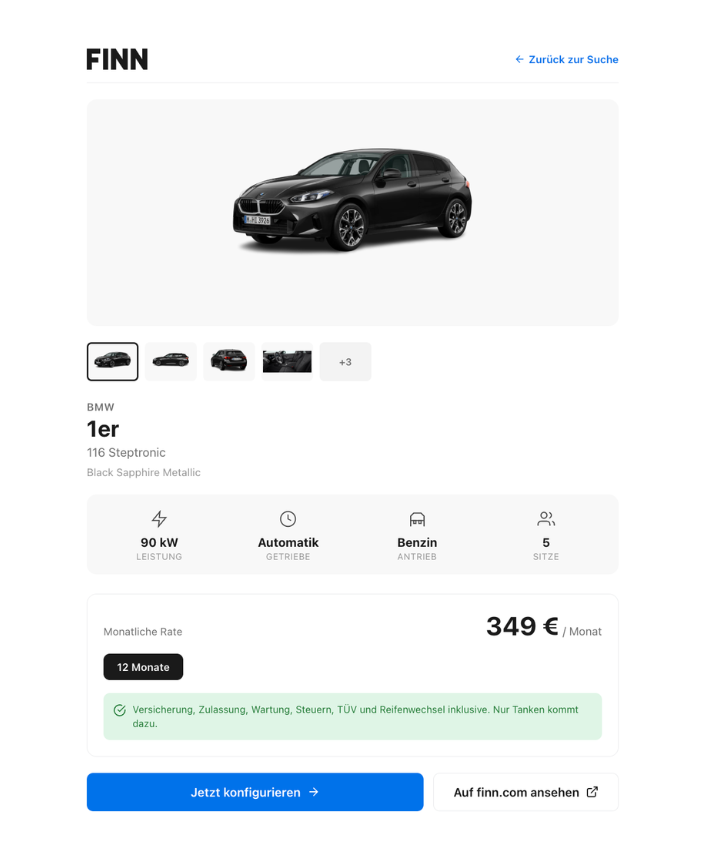Screen dimensions: 706x860
Task: Tap Jetzt konfigurieren button
Action: pos(255,792)
